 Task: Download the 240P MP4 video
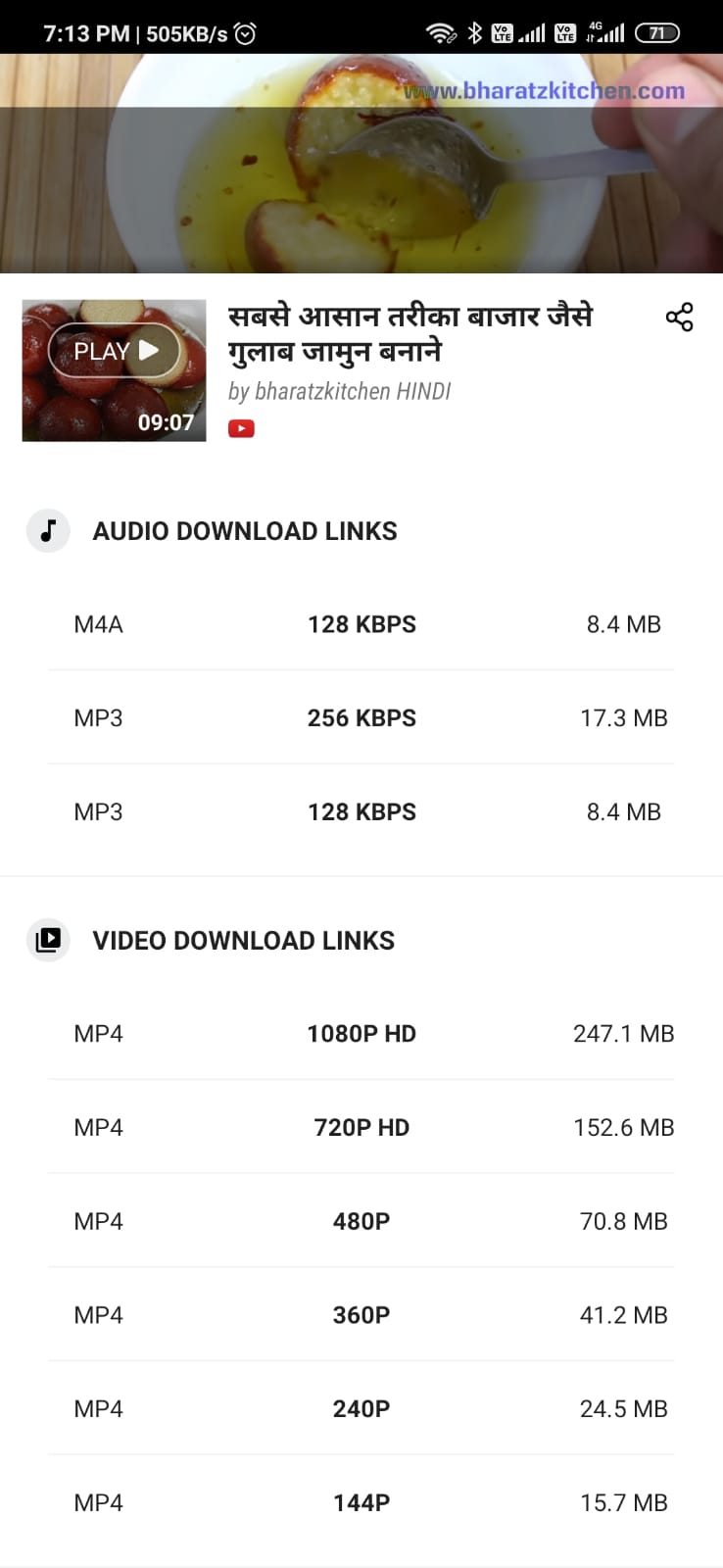tap(361, 1409)
